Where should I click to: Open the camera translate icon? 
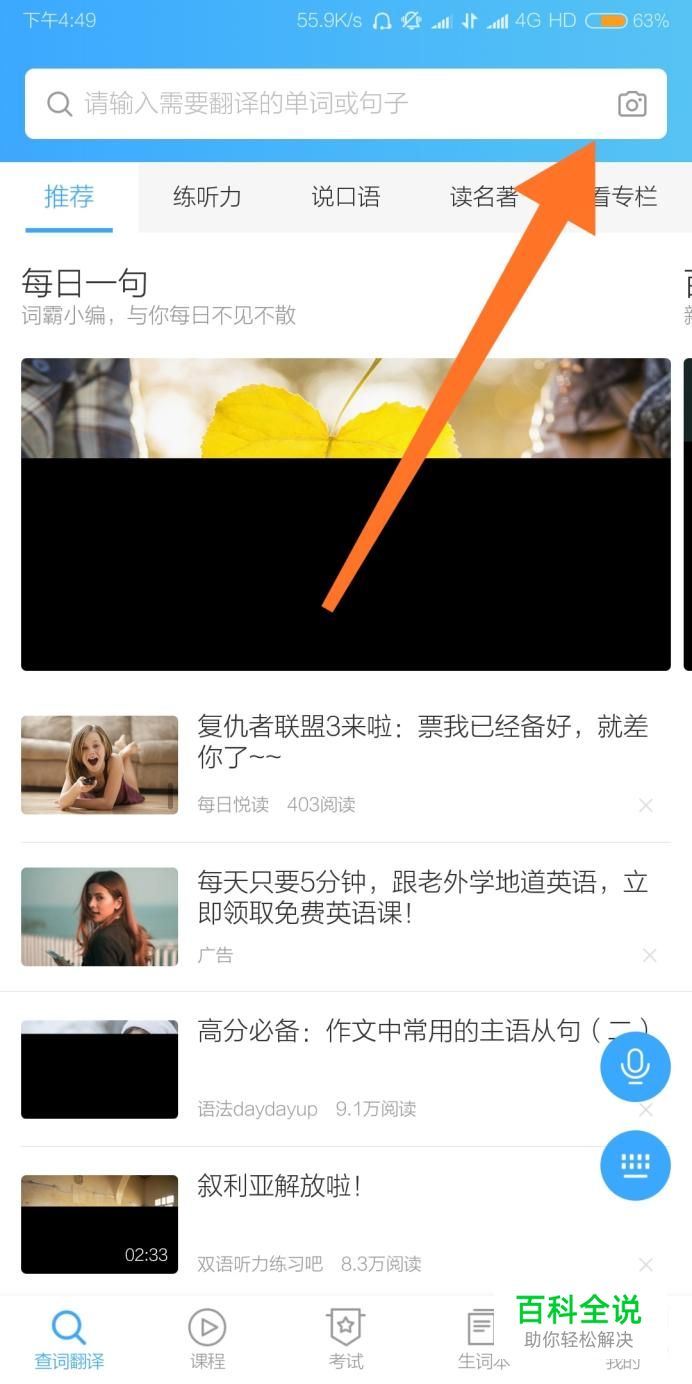(x=632, y=104)
